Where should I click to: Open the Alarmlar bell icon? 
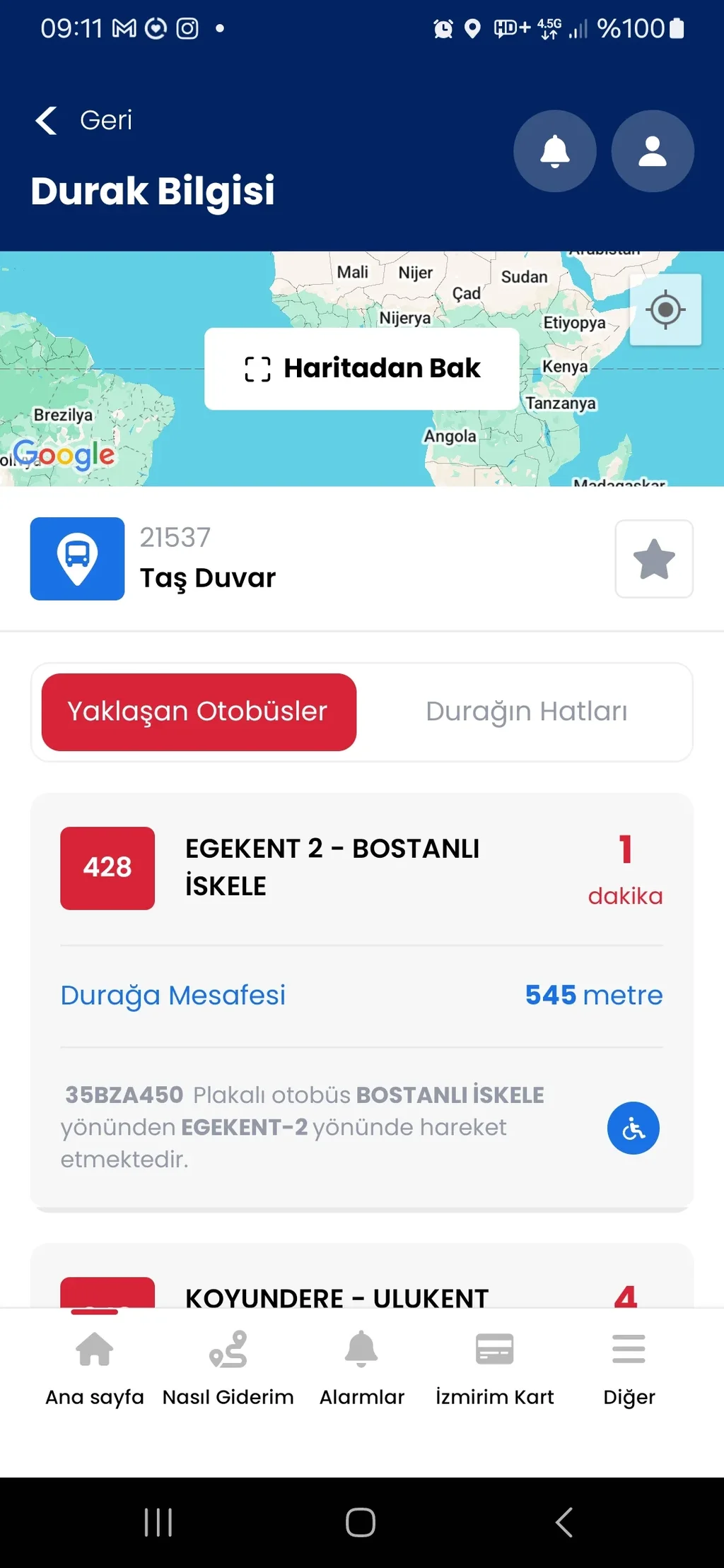pyautogui.click(x=361, y=1350)
